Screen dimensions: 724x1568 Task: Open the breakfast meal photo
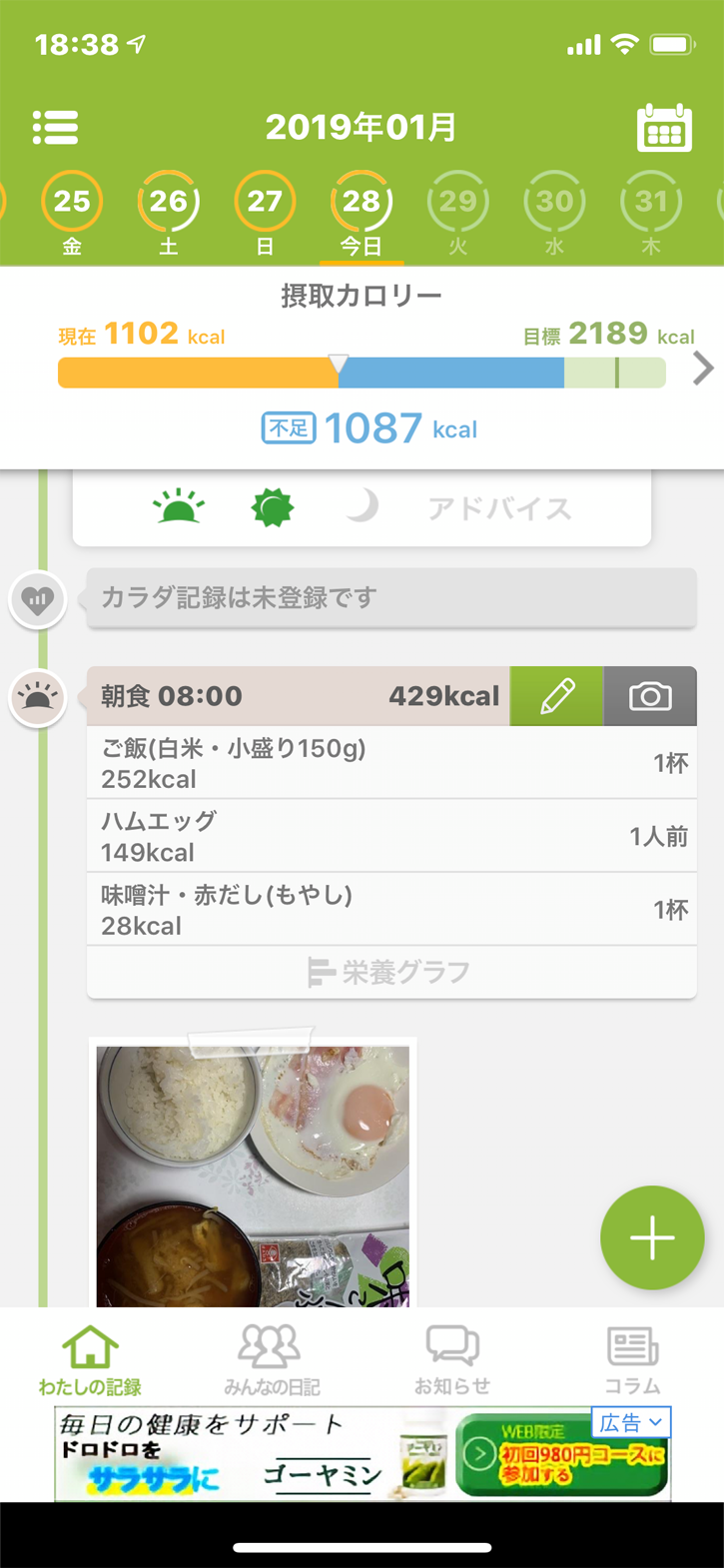click(253, 1174)
